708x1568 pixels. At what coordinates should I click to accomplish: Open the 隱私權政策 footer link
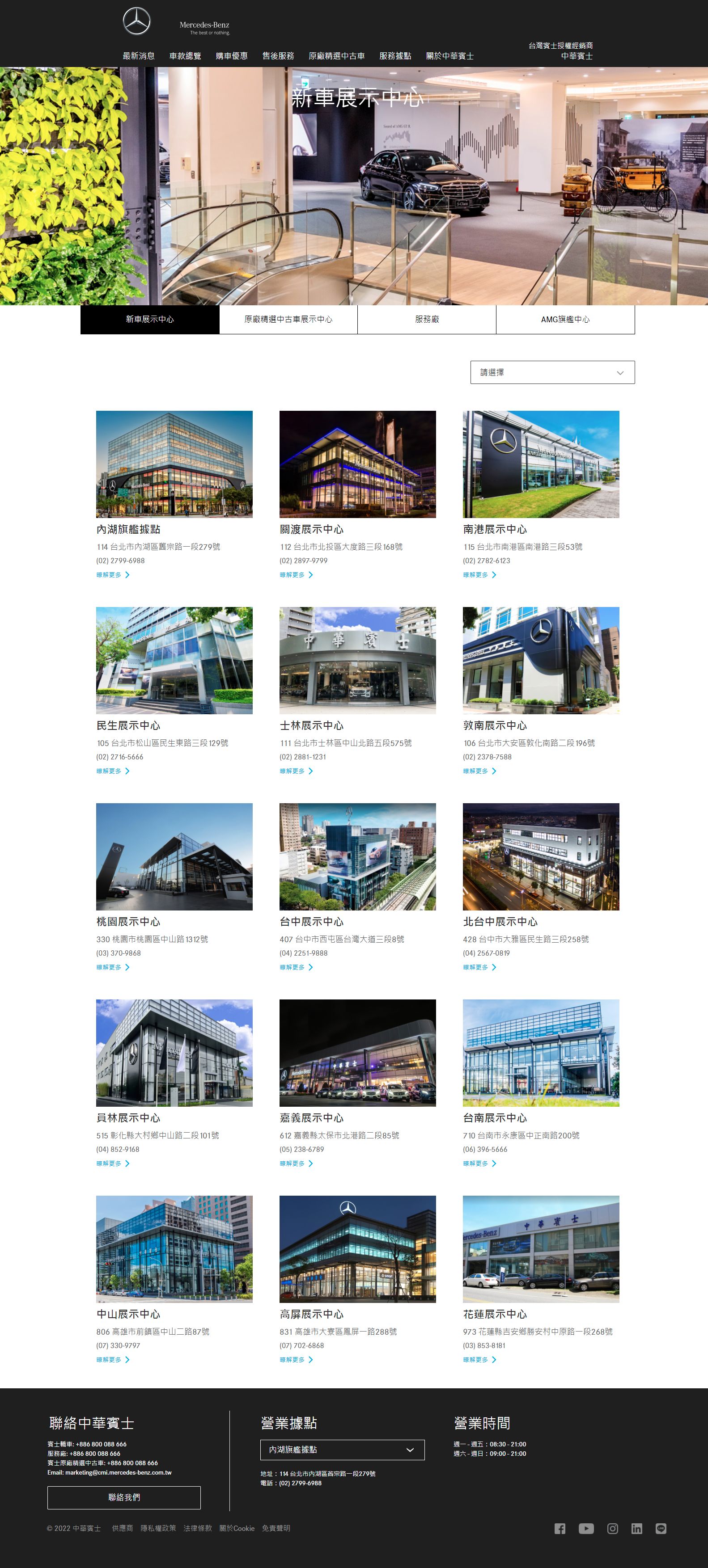[158, 1528]
